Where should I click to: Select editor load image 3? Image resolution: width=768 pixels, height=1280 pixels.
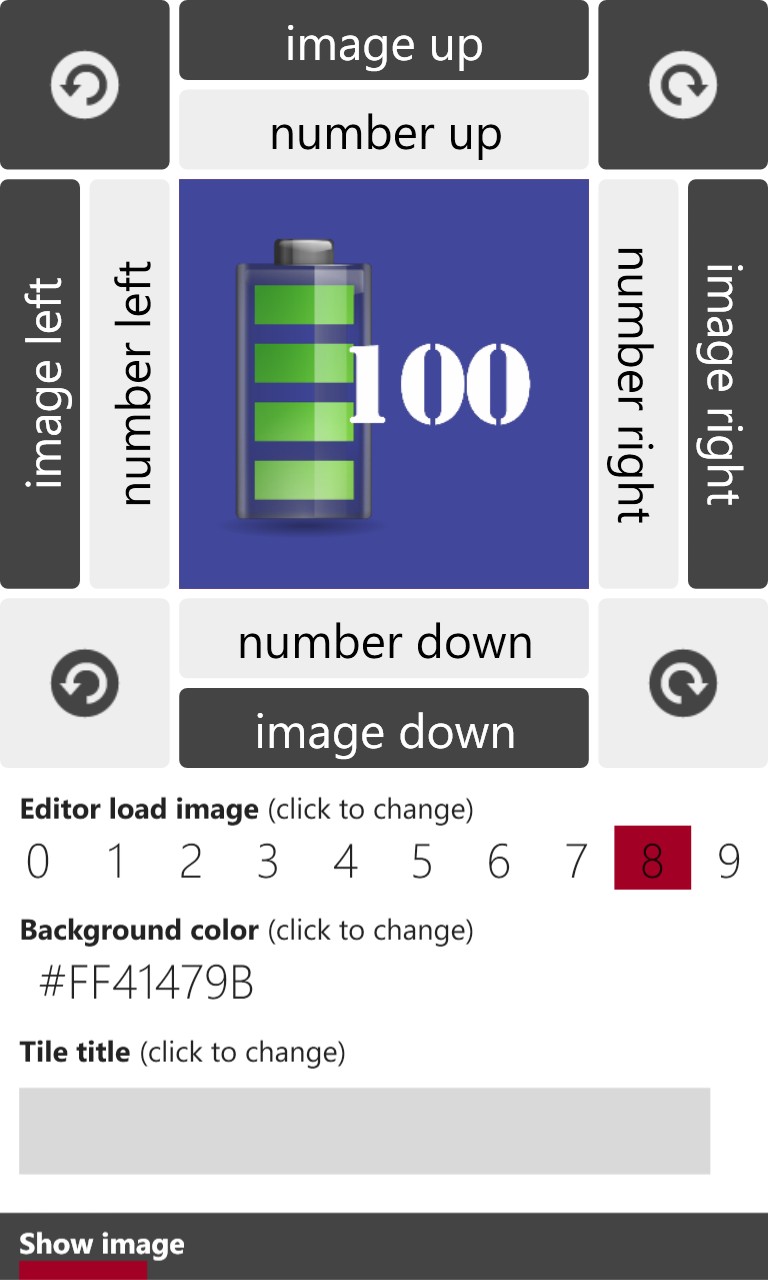[x=268, y=859]
